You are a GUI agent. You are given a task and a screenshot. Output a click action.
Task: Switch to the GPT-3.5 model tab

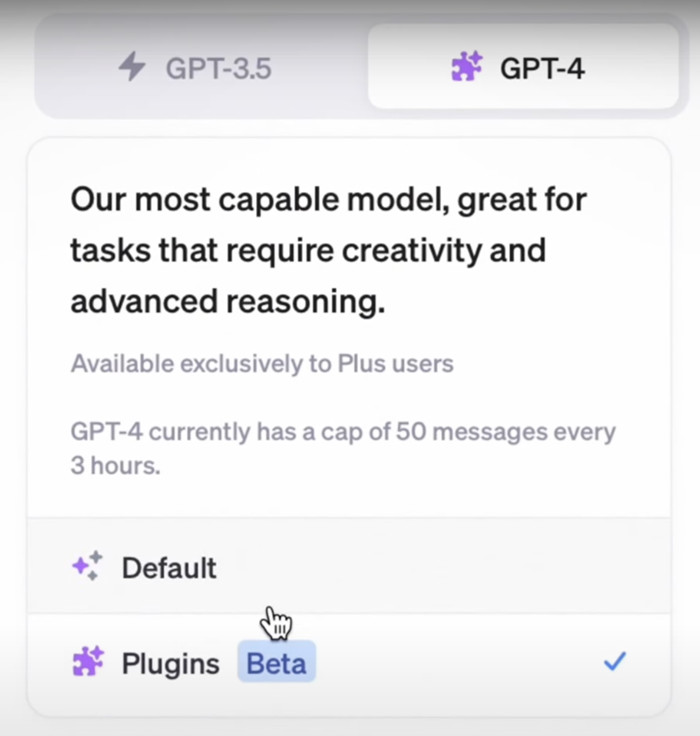[x=196, y=68]
